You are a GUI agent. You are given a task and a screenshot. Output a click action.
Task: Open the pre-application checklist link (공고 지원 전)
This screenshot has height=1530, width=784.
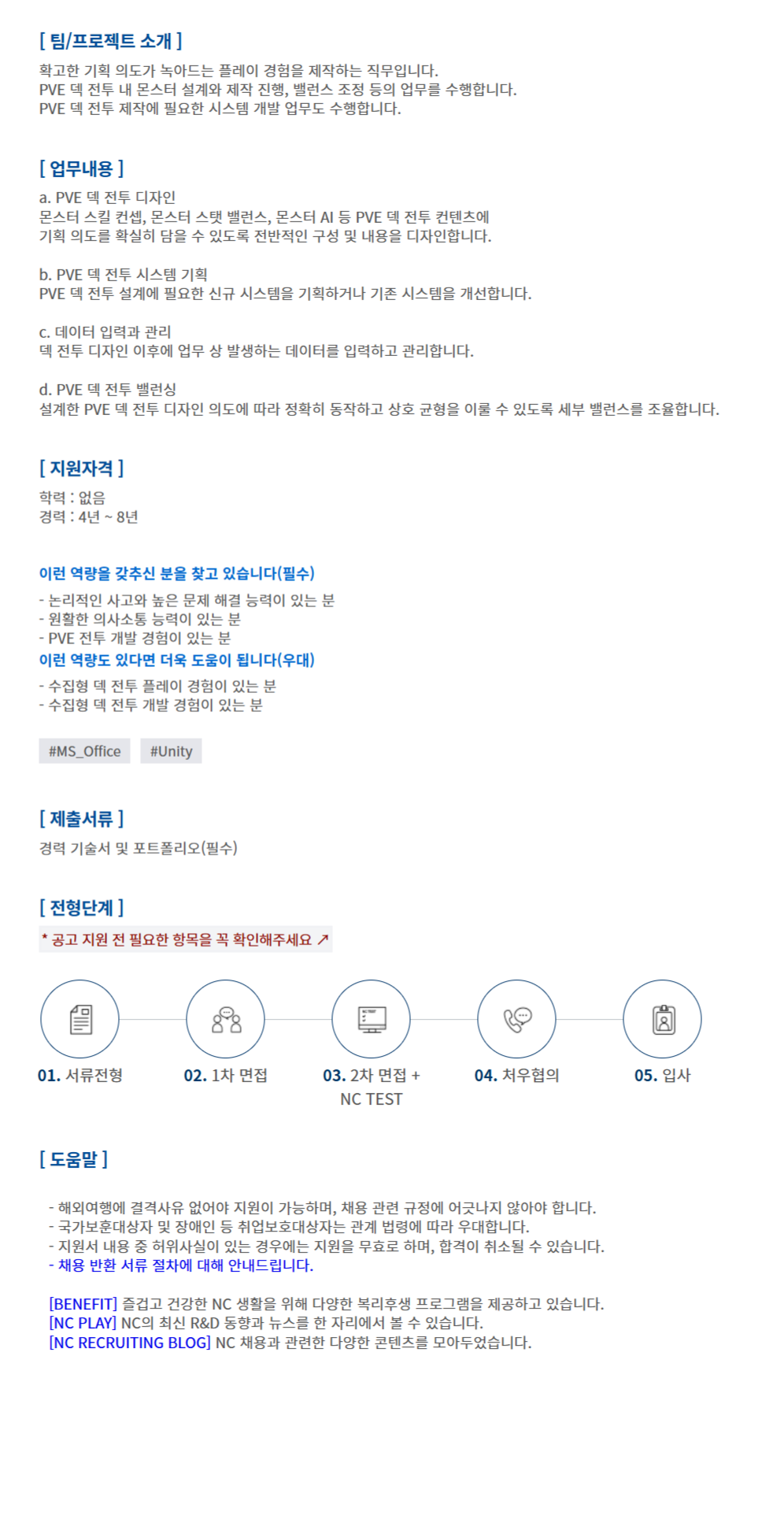pyautogui.click(x=185, y=939)
